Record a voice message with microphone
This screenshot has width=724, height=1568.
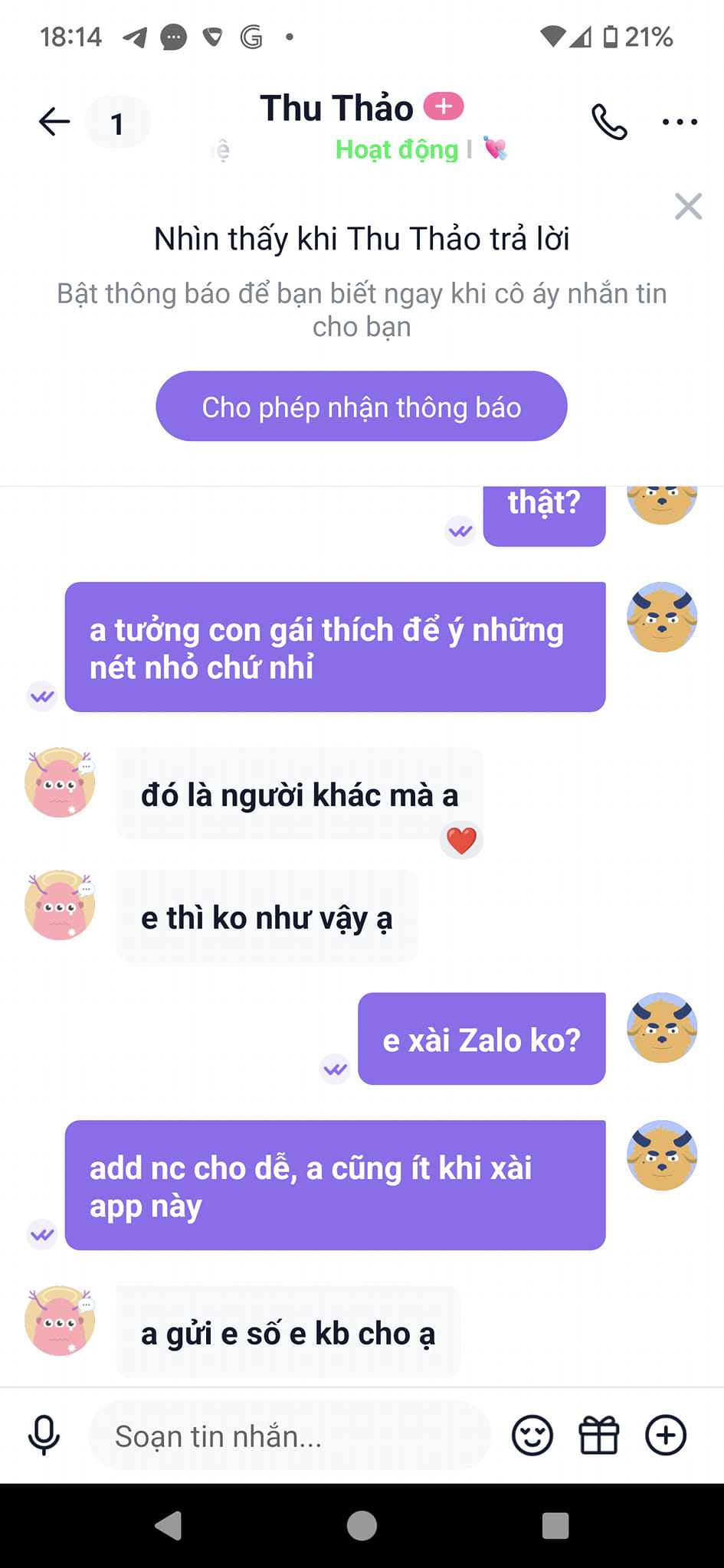(44, 1436)
